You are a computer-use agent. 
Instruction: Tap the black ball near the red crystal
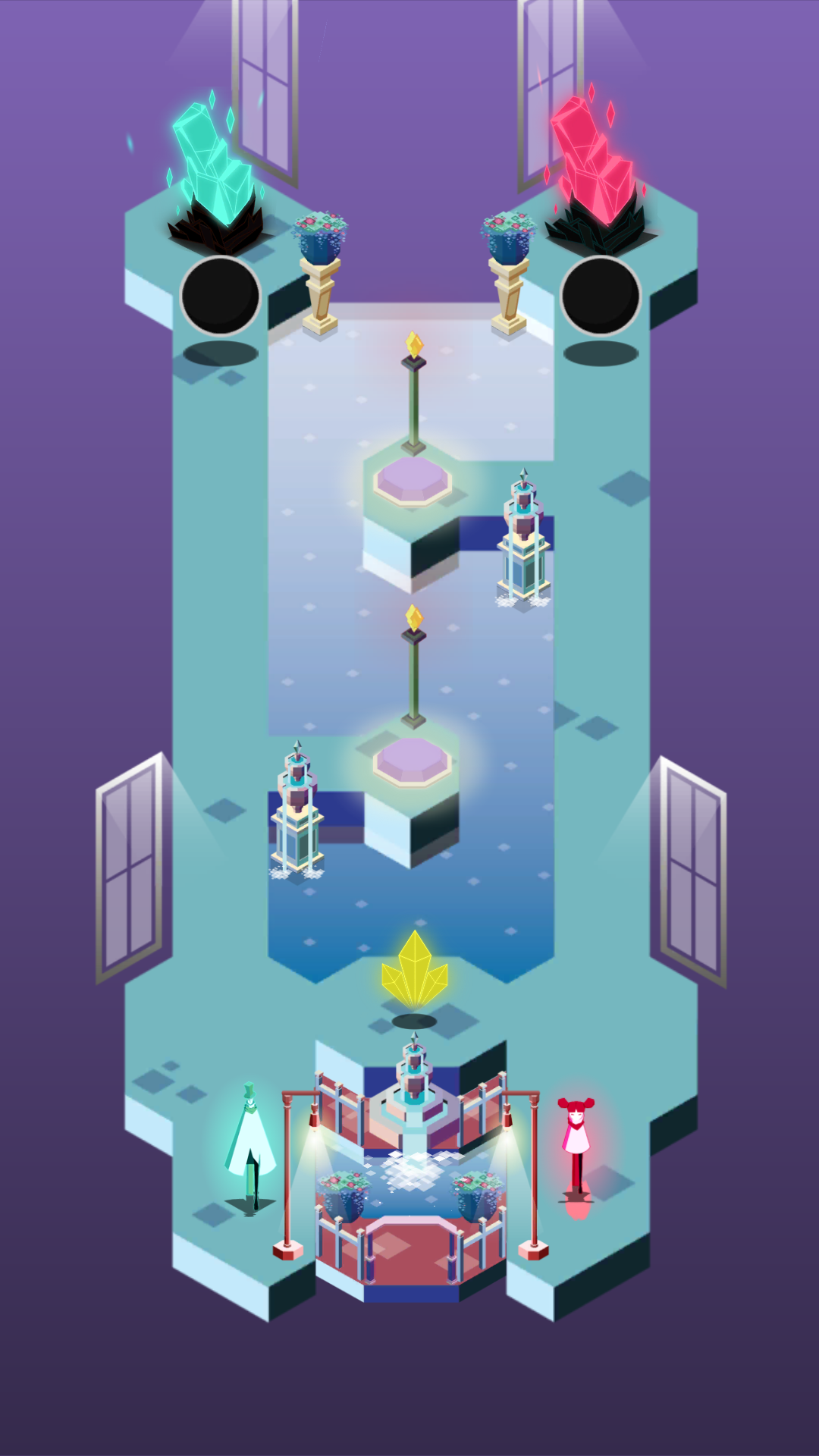(601, 296)
